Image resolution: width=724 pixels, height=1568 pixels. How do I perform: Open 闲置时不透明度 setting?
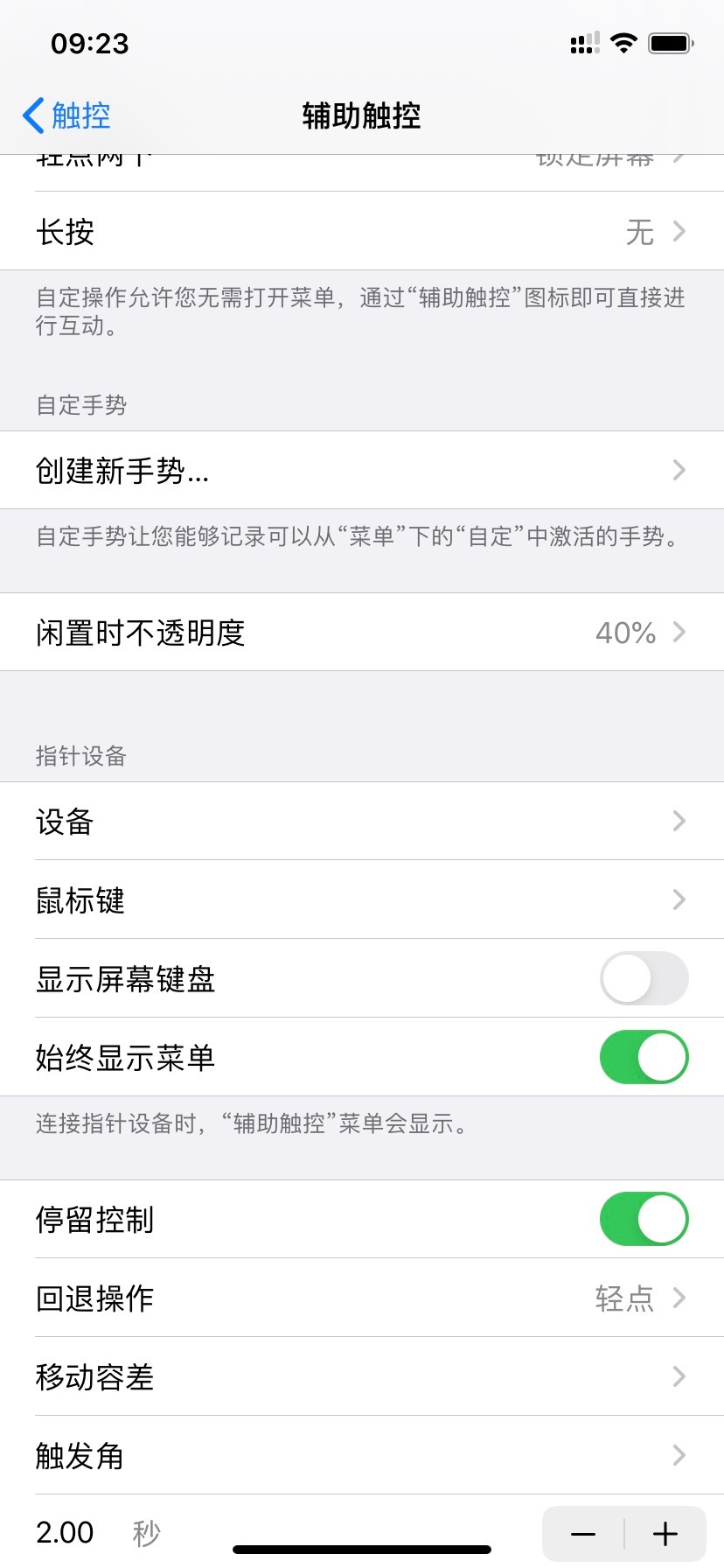coord(362,633)
